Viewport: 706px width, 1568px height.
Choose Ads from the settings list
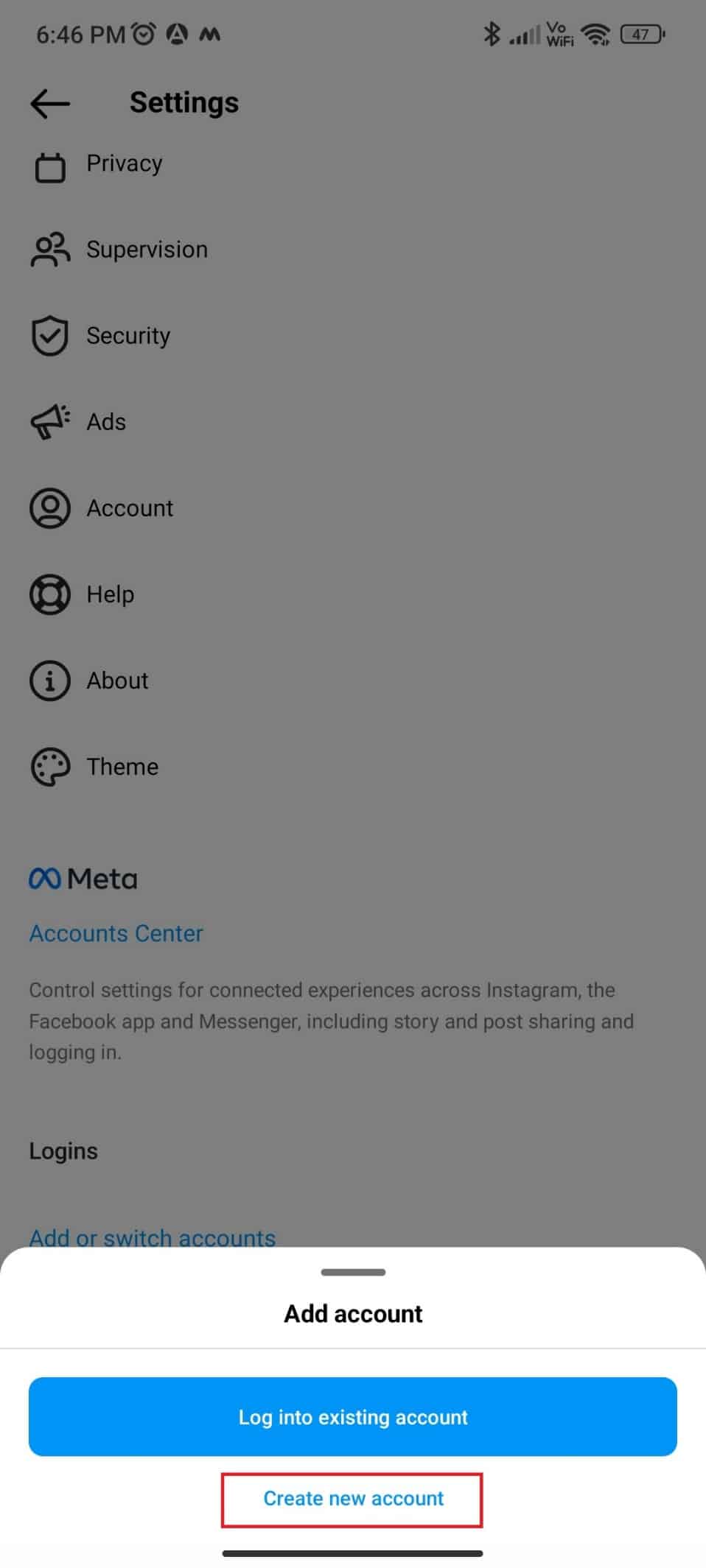pos(105,421)
